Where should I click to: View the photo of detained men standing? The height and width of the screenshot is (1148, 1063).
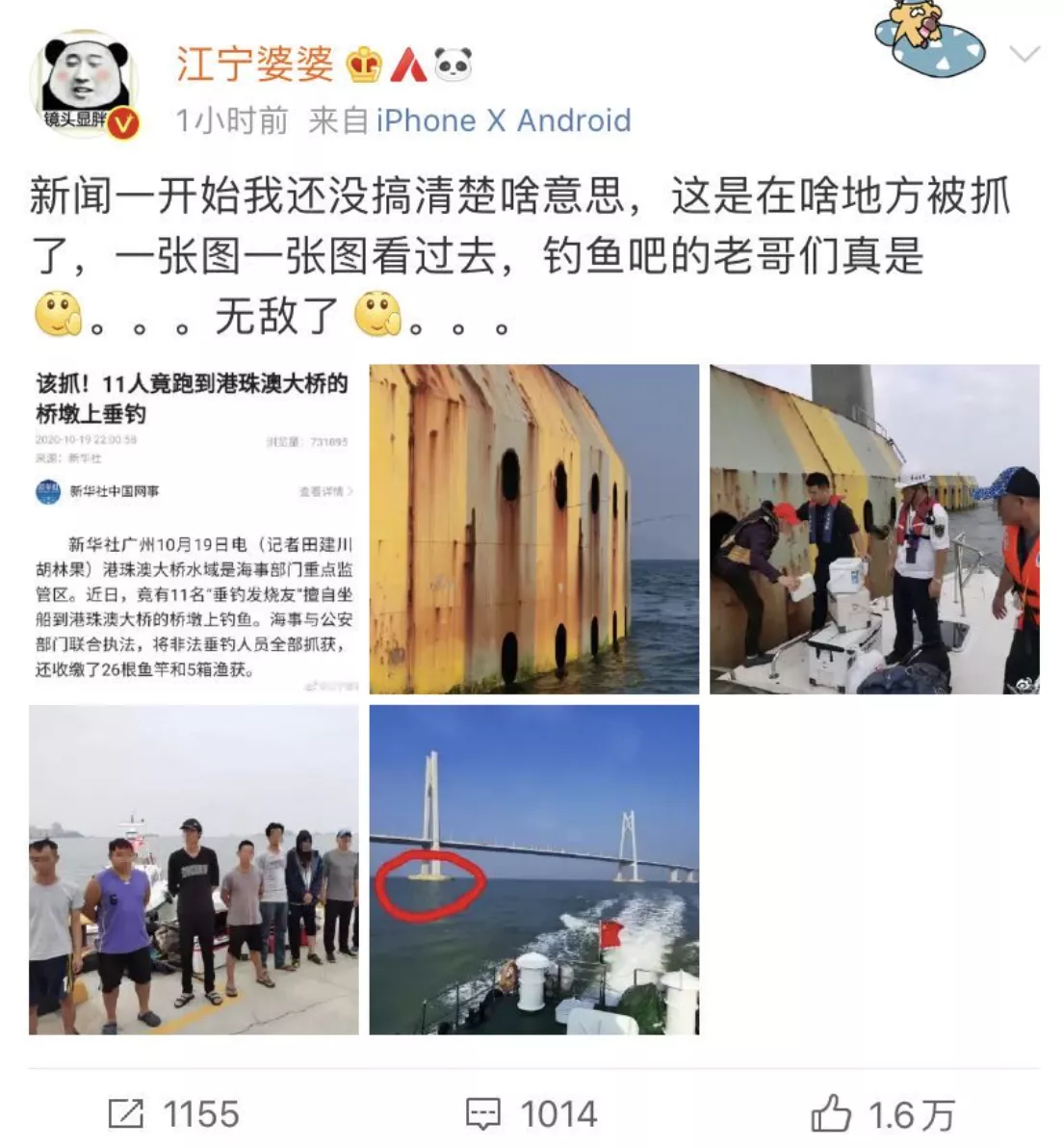194,870
